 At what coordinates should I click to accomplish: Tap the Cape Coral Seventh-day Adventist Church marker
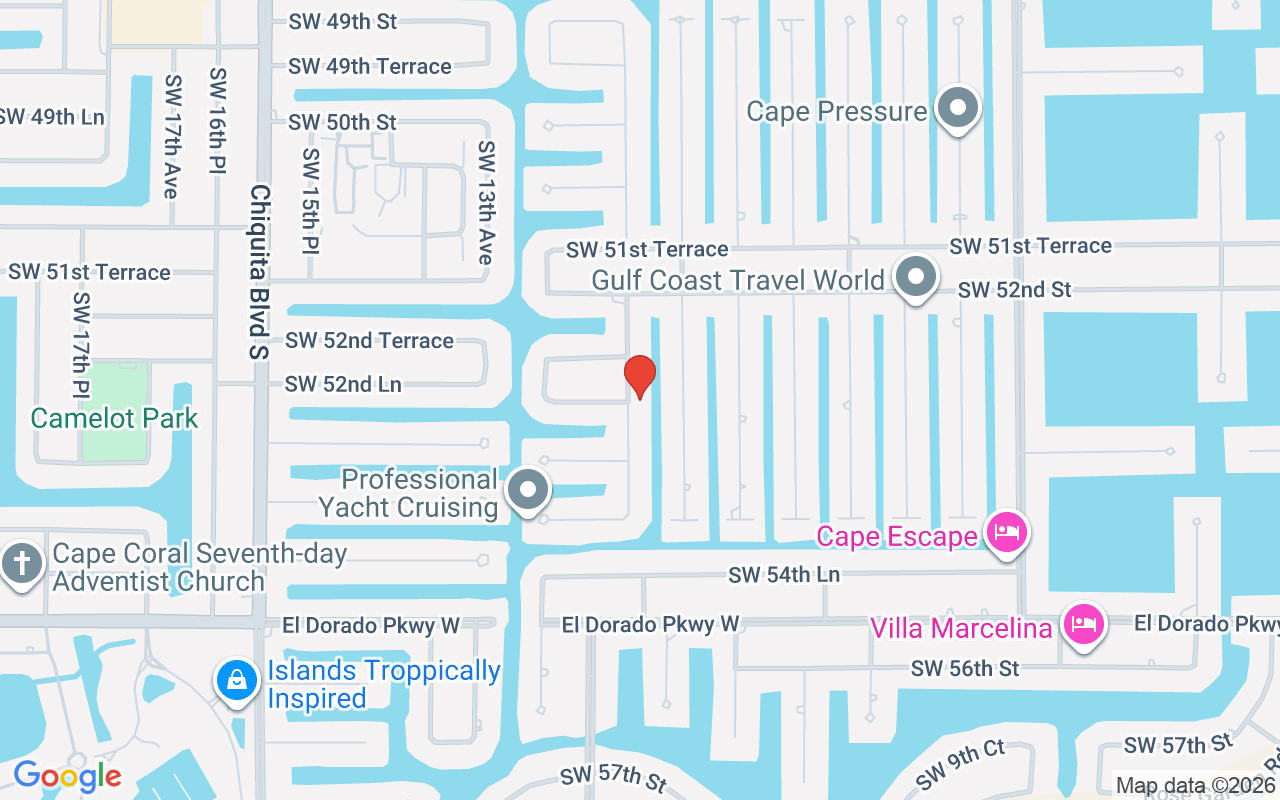21,562
